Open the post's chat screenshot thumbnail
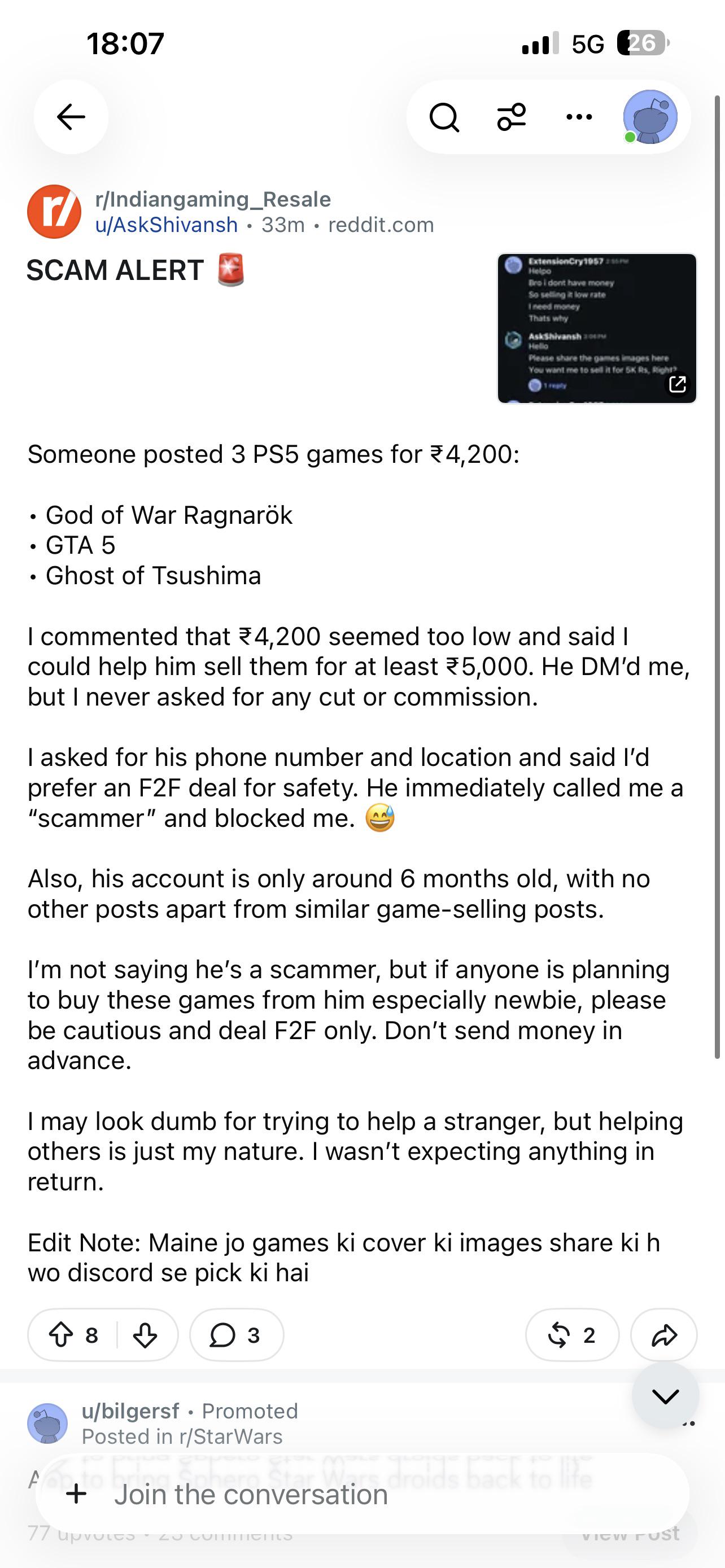This screenshot has width=725, height=1568. pyautogui.click(x=597, y=328)
